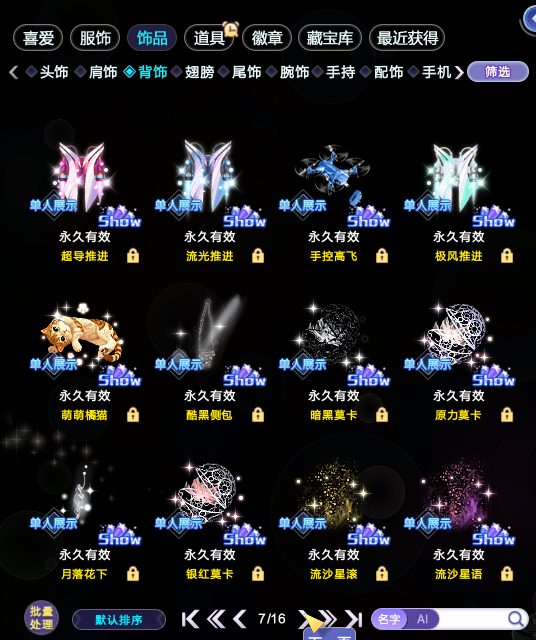
Task: Select the 超导推进 item
Action: pyautogui.click(x=85, y=182)
